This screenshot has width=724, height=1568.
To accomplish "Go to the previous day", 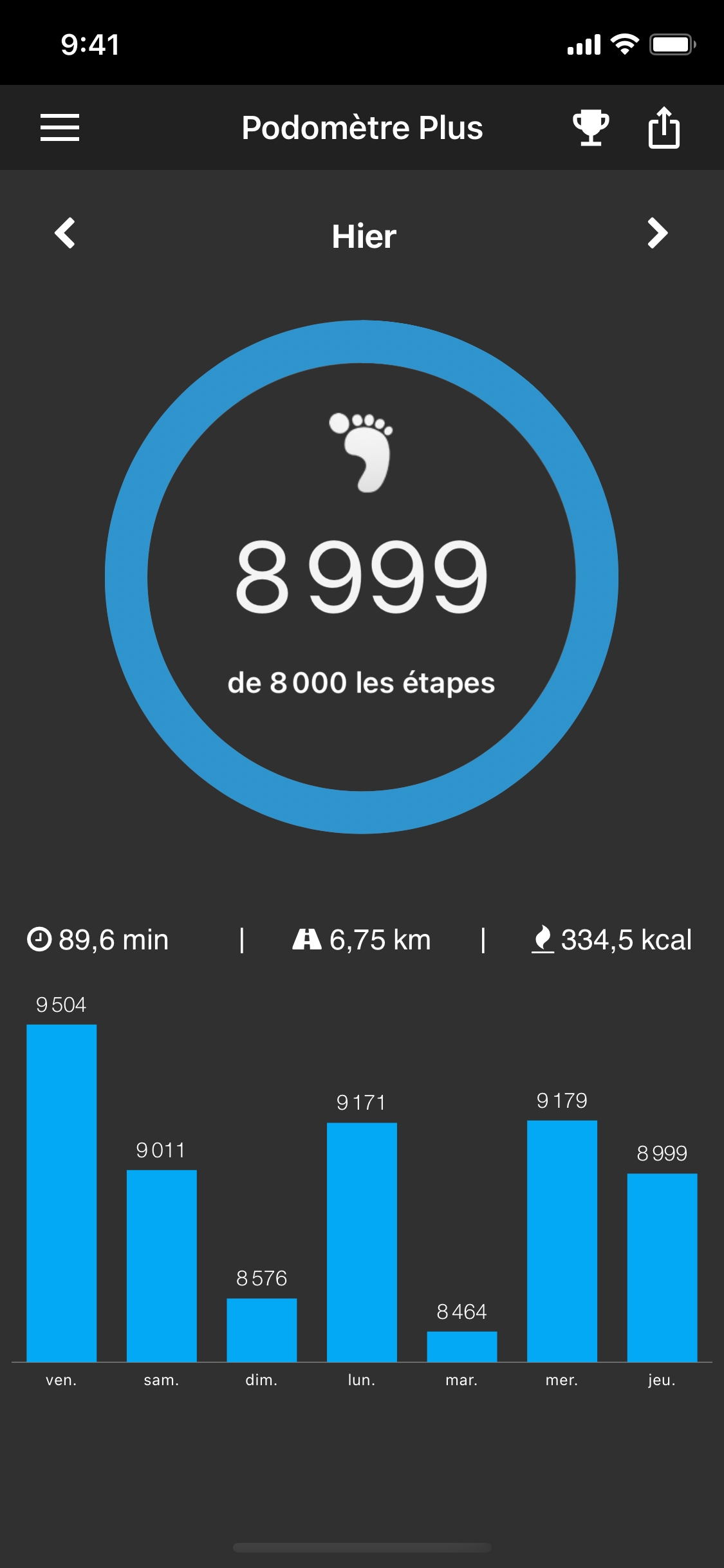I will [x=65, y=234].
